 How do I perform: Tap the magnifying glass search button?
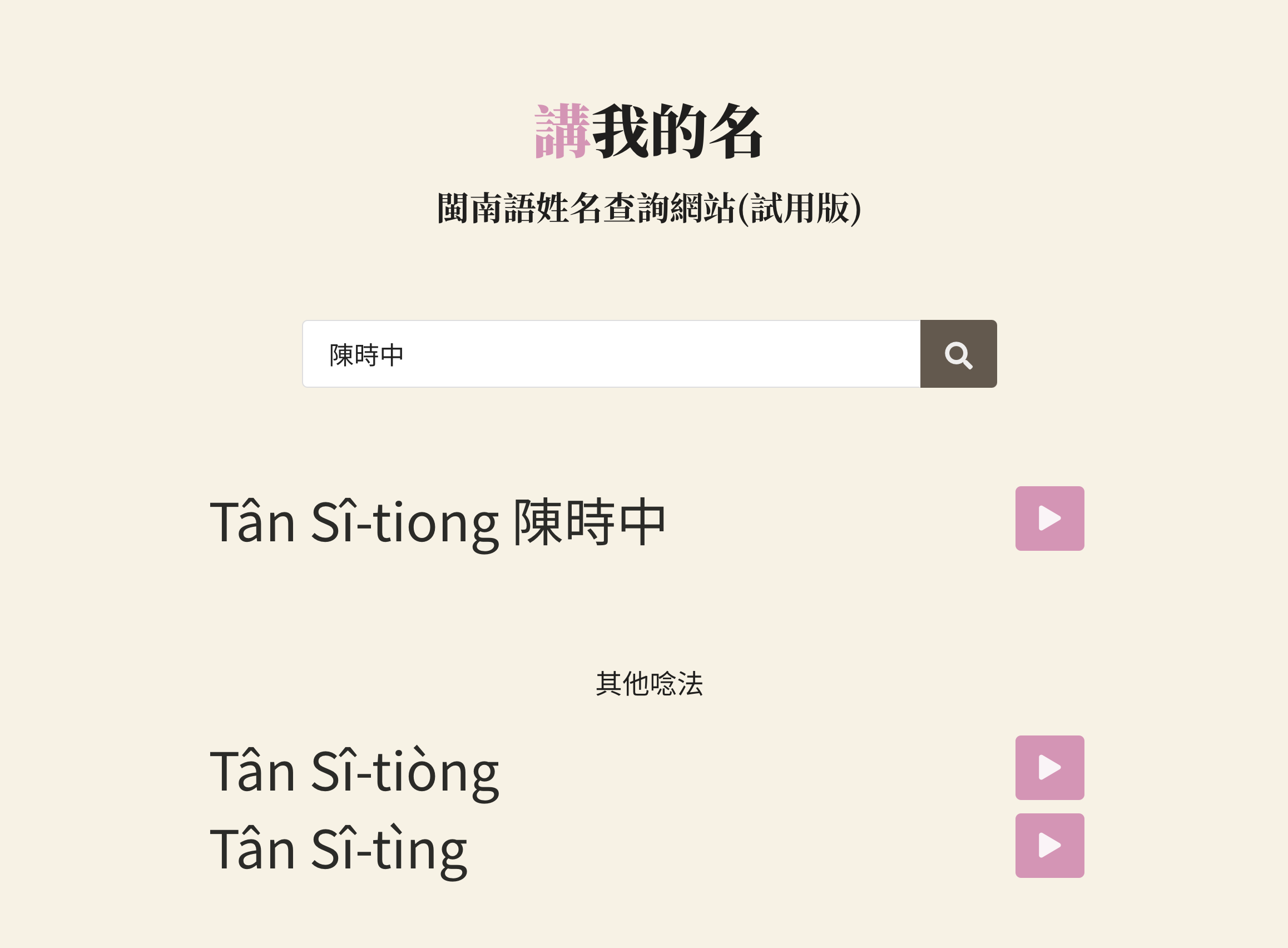coord(958,354)
